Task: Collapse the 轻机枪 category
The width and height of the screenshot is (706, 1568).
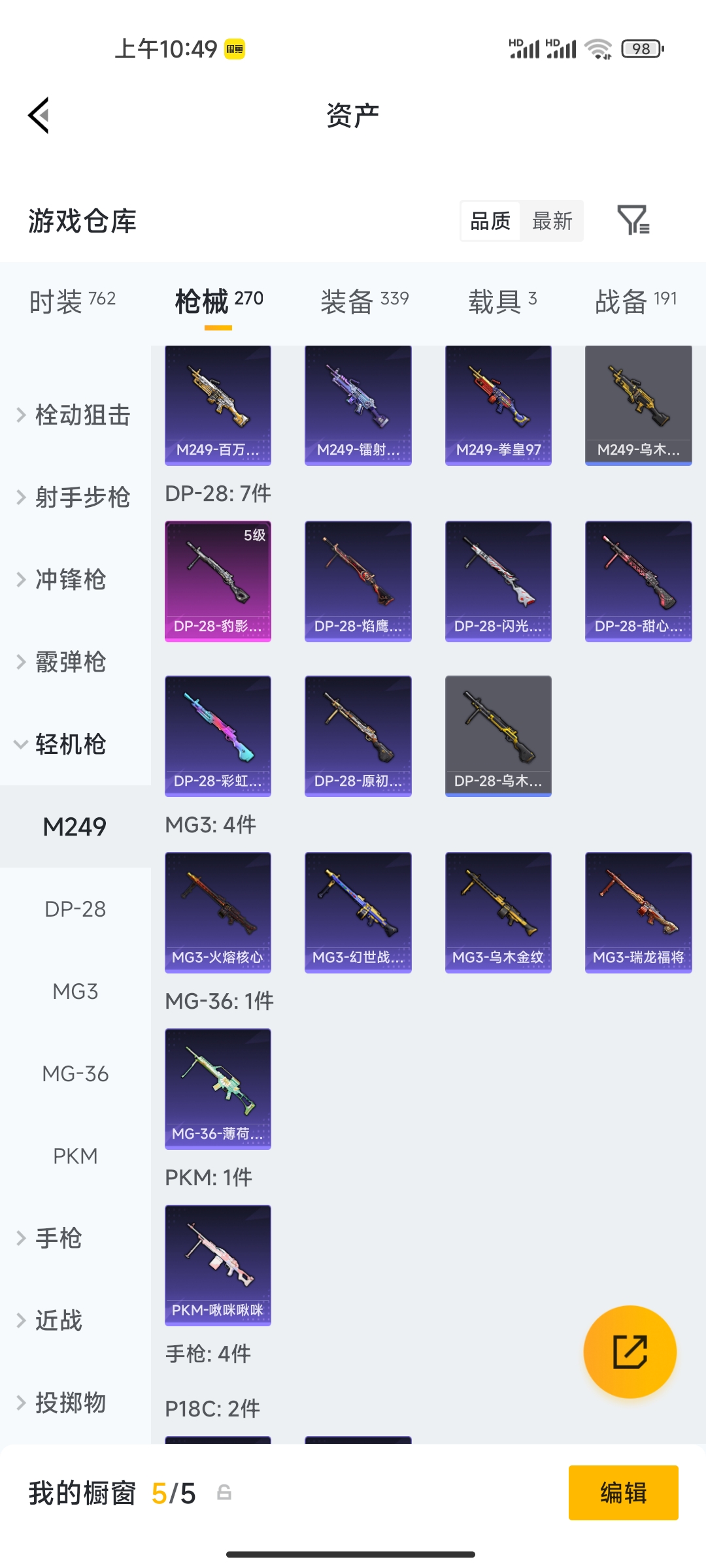Action: point(69,744)
